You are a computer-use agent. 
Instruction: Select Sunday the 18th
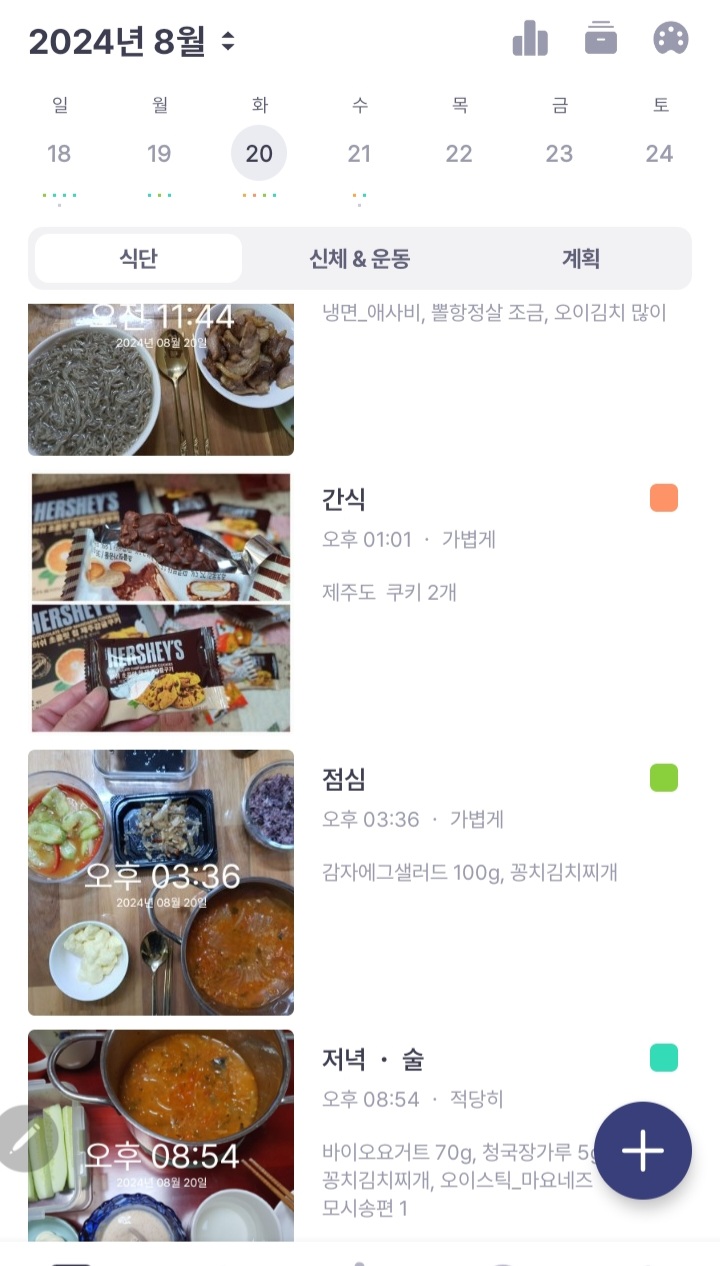point(59,154)
